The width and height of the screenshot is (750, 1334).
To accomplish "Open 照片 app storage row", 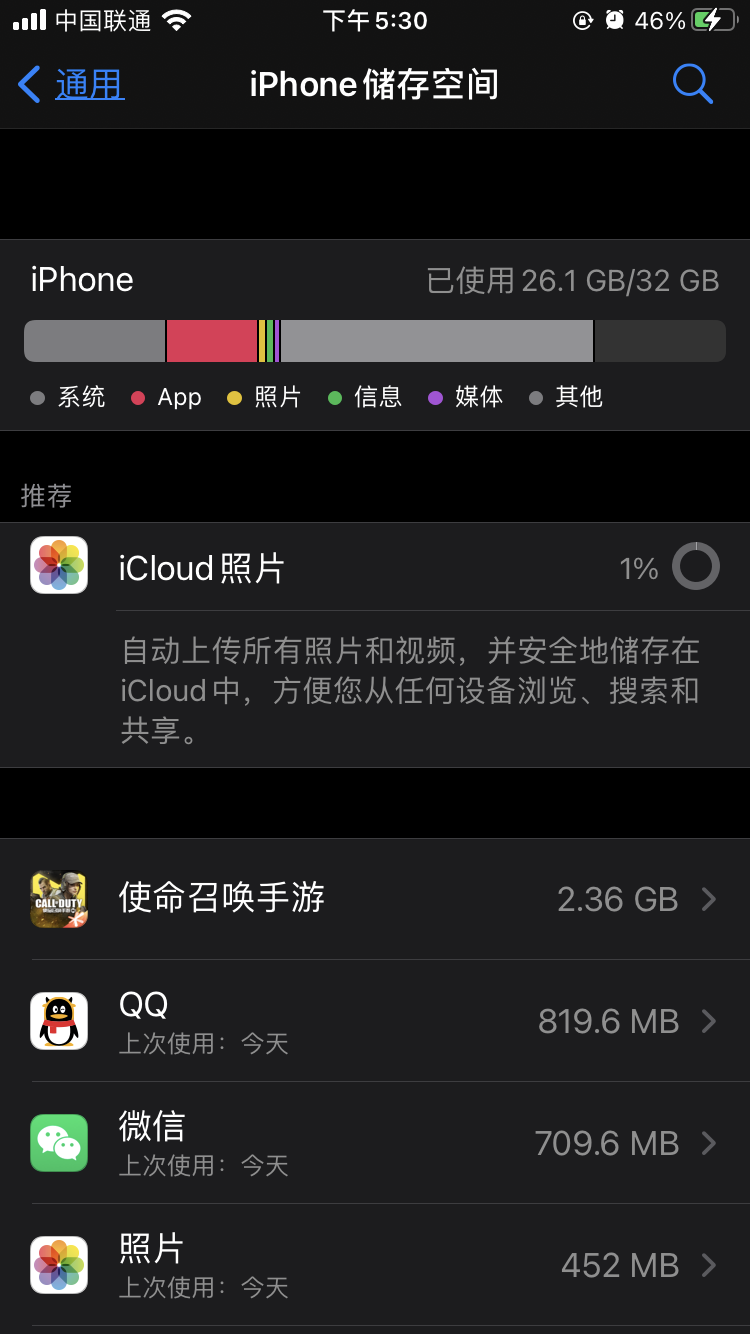I will [375, 1265].
